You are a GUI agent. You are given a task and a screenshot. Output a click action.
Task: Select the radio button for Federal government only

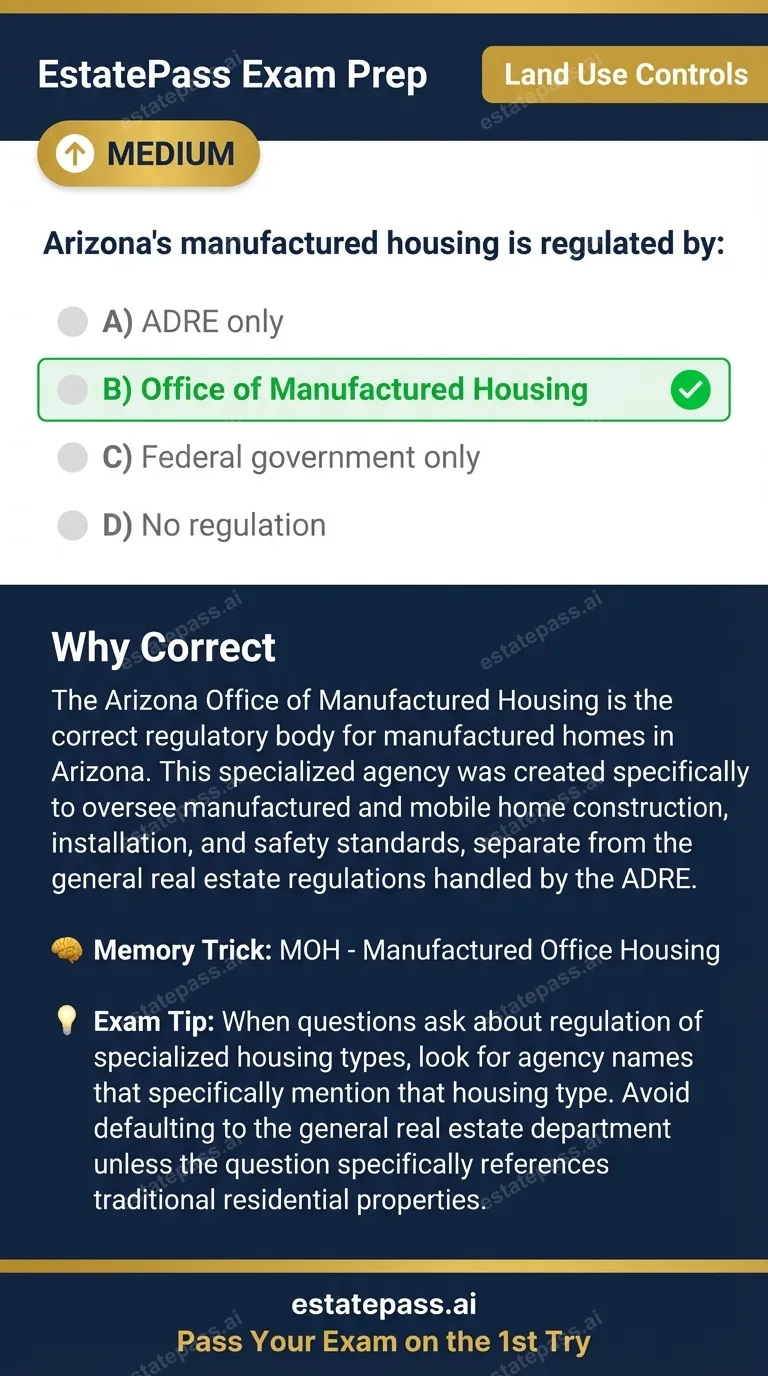(x=72, y=457)
